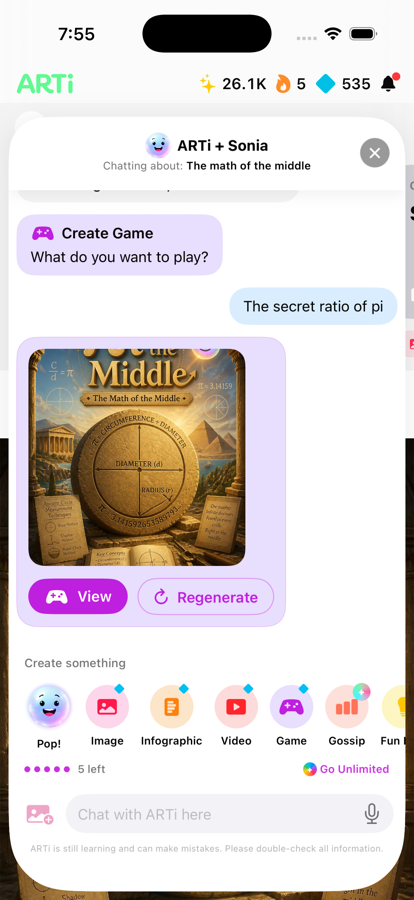The image size is (414, 900).
Task: Create a Video
Action: click(237, 716)
